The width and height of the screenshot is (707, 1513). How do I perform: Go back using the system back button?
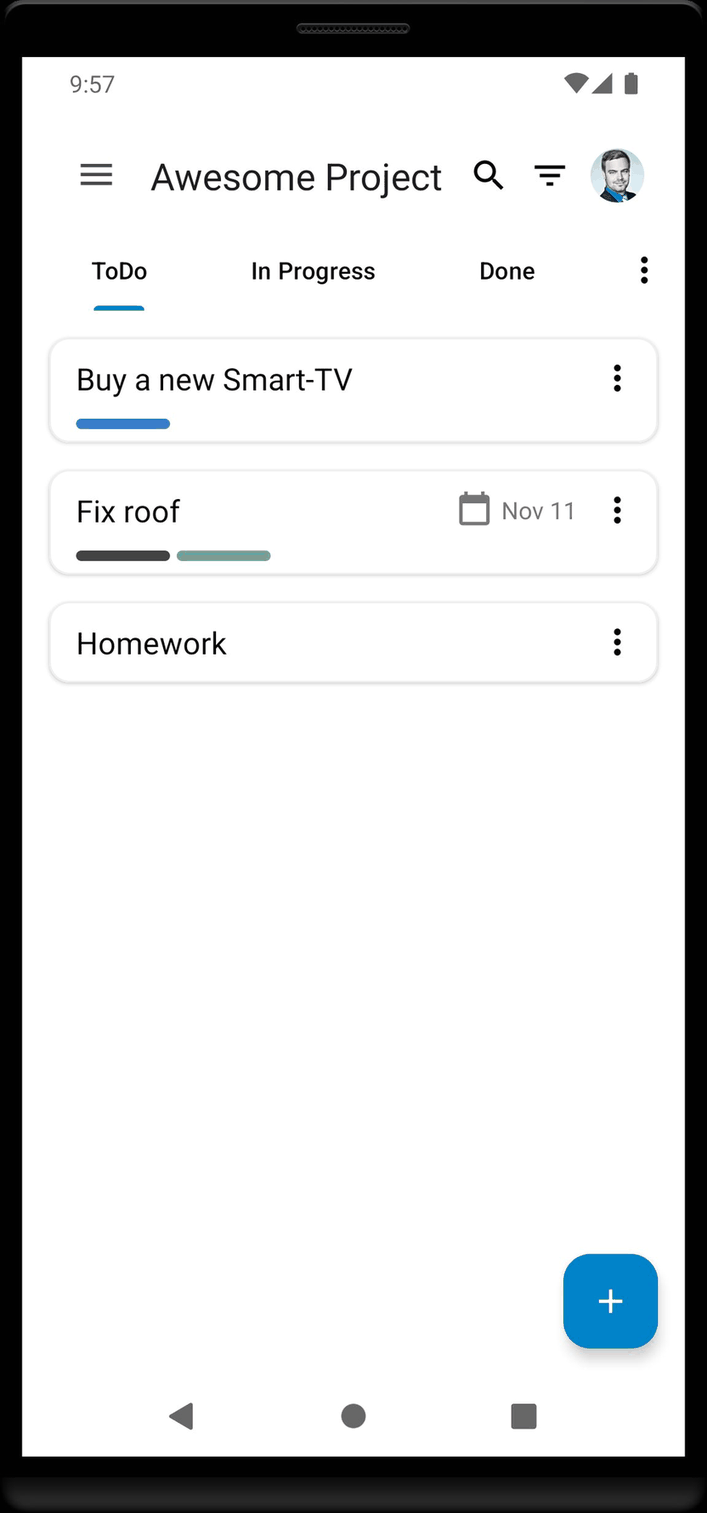pos(181,1415)
